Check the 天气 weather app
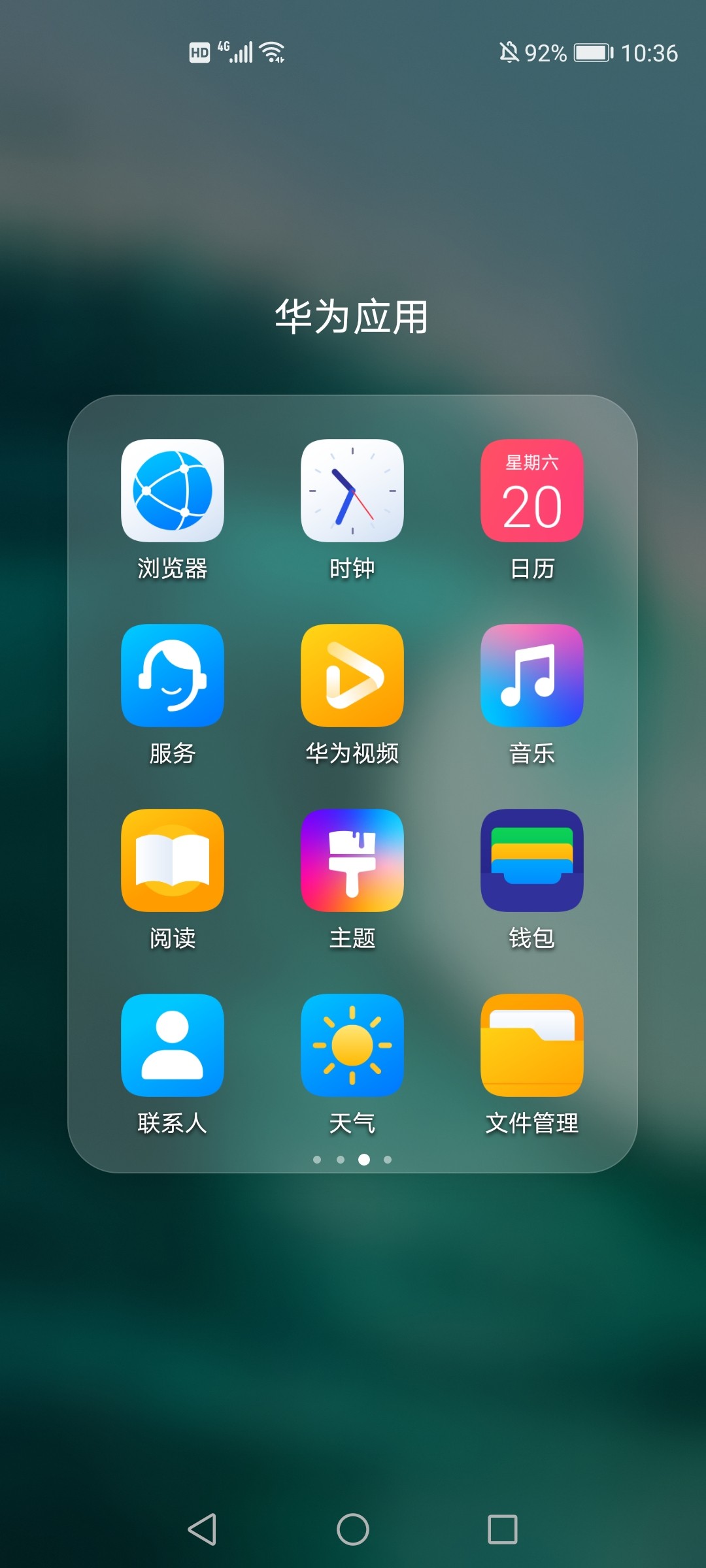The height and width of the screenshot is (1568, 706). [x=352, y=1045]
